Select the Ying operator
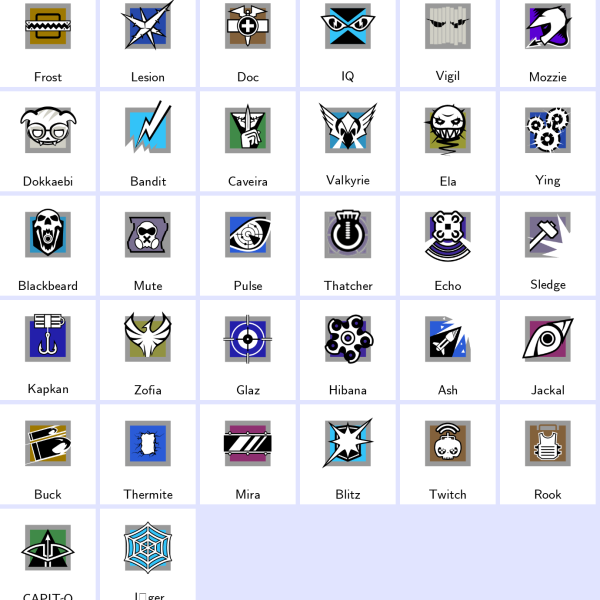The height and width of the screenshot is (600, 600). tap(548, 140)
